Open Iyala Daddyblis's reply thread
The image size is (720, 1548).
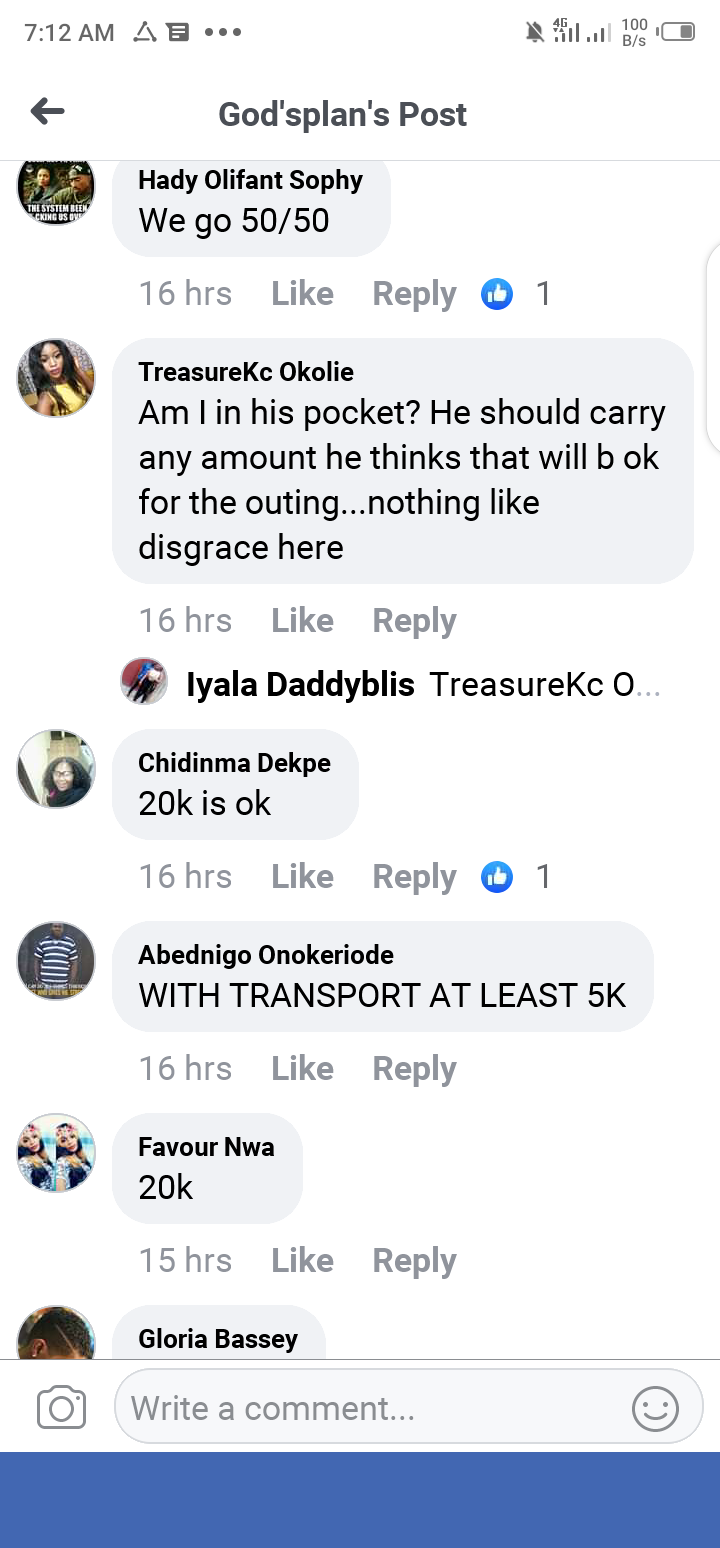click(400, 685)
